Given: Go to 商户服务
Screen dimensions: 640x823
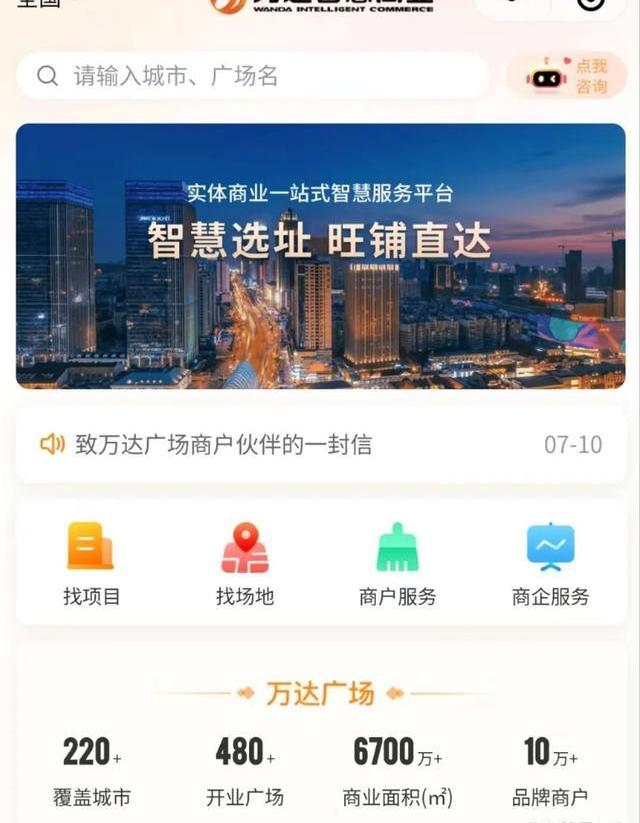Looking at the screenshot, I should pos(397,564).
